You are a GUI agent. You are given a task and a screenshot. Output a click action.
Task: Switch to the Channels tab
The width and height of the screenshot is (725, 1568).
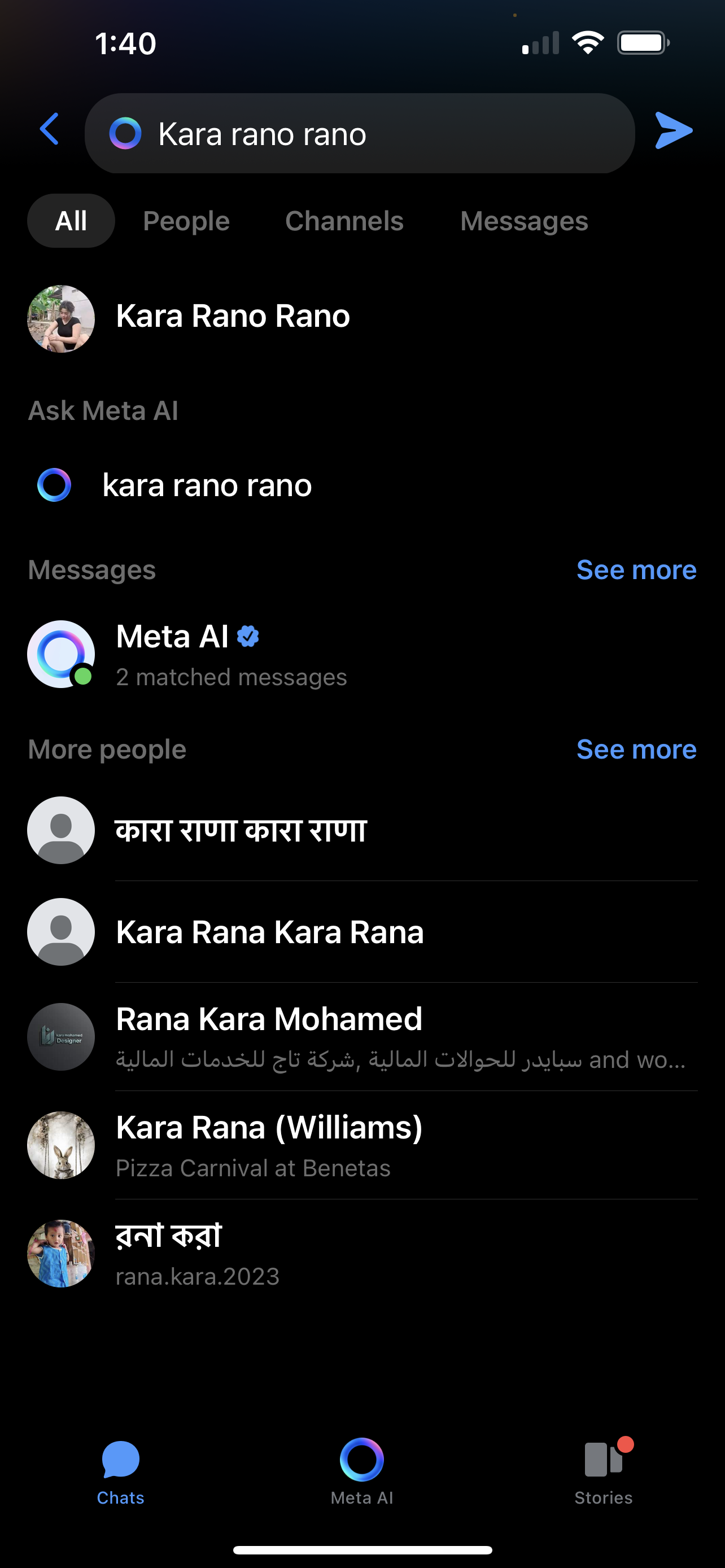pyautogui.click(x=344, y=221)
